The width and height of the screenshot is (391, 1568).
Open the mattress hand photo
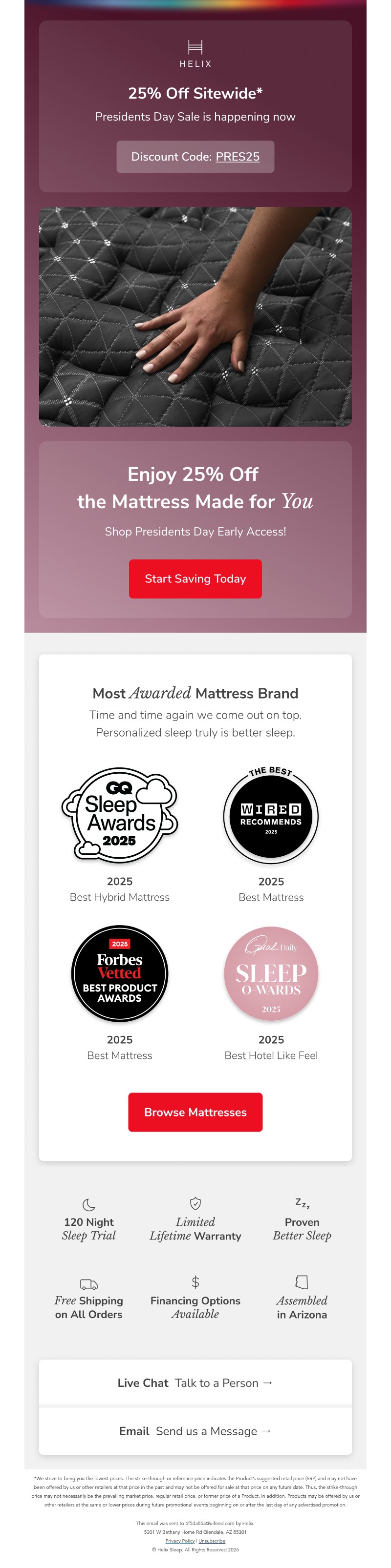pyautogui.click(x=195, y=316)
